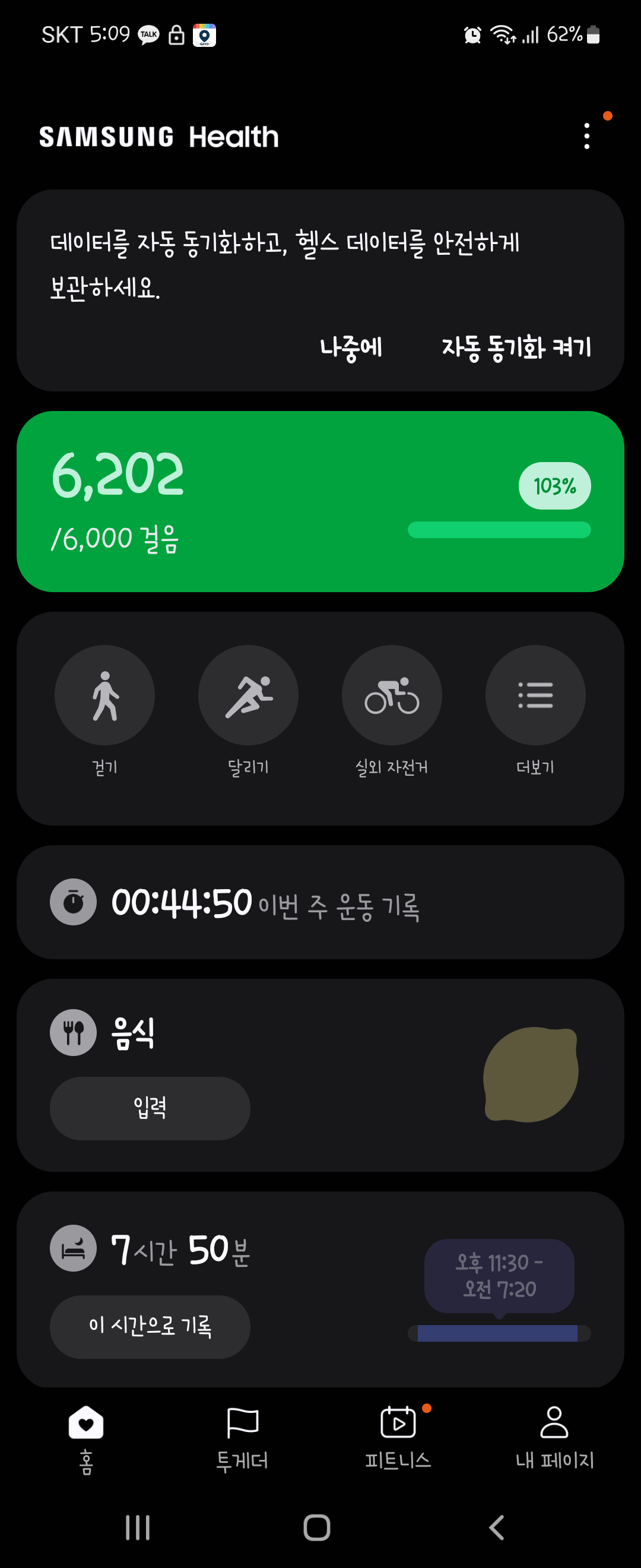Start a 실외 자전거 cycling workout
Image resolution: width=641 pixels, height=1568 pixels.
pyautogui.click(x=392, y=695)
